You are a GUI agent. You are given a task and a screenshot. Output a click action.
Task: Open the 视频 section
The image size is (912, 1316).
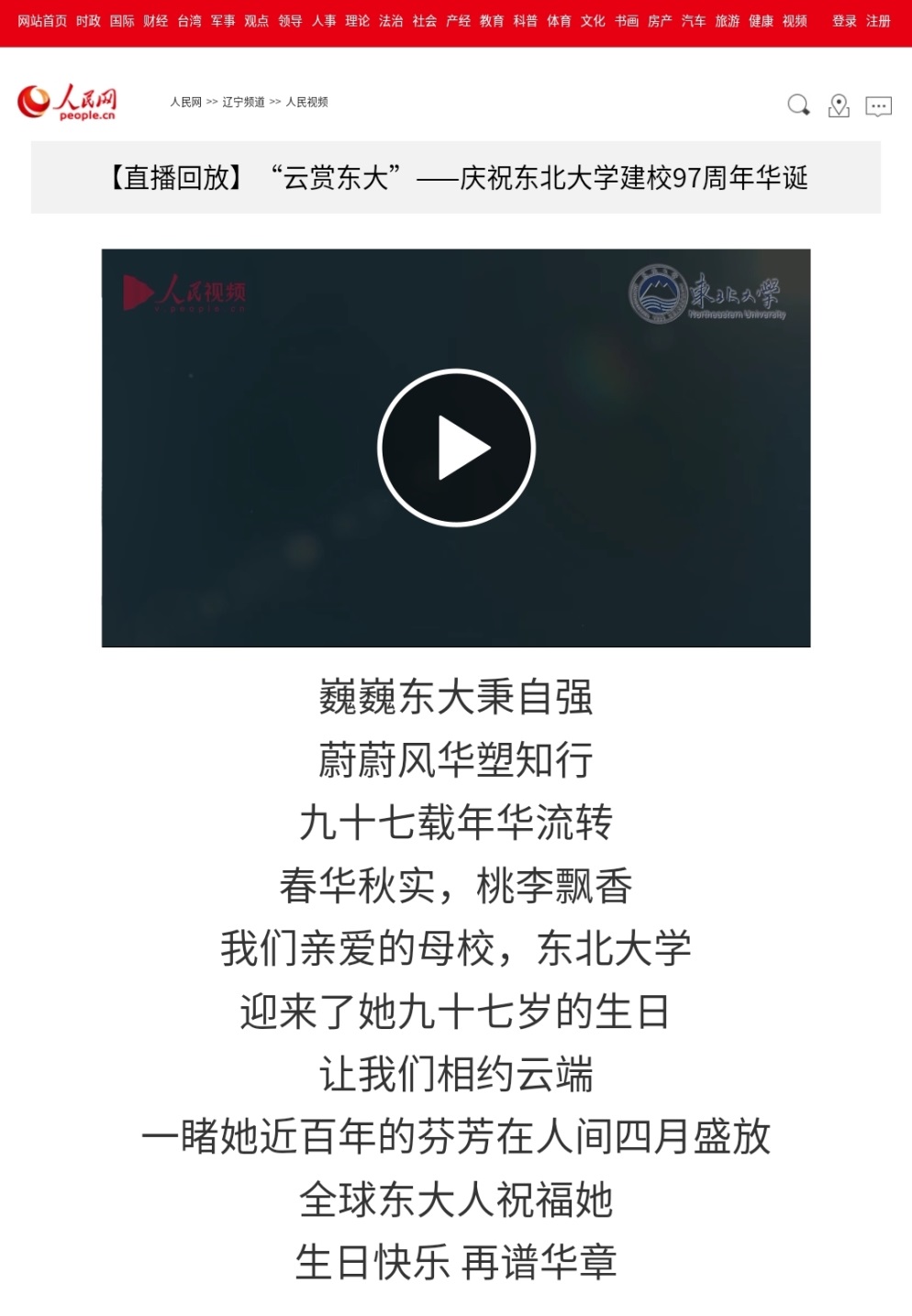pyautogui.click(x=795, y=21)
